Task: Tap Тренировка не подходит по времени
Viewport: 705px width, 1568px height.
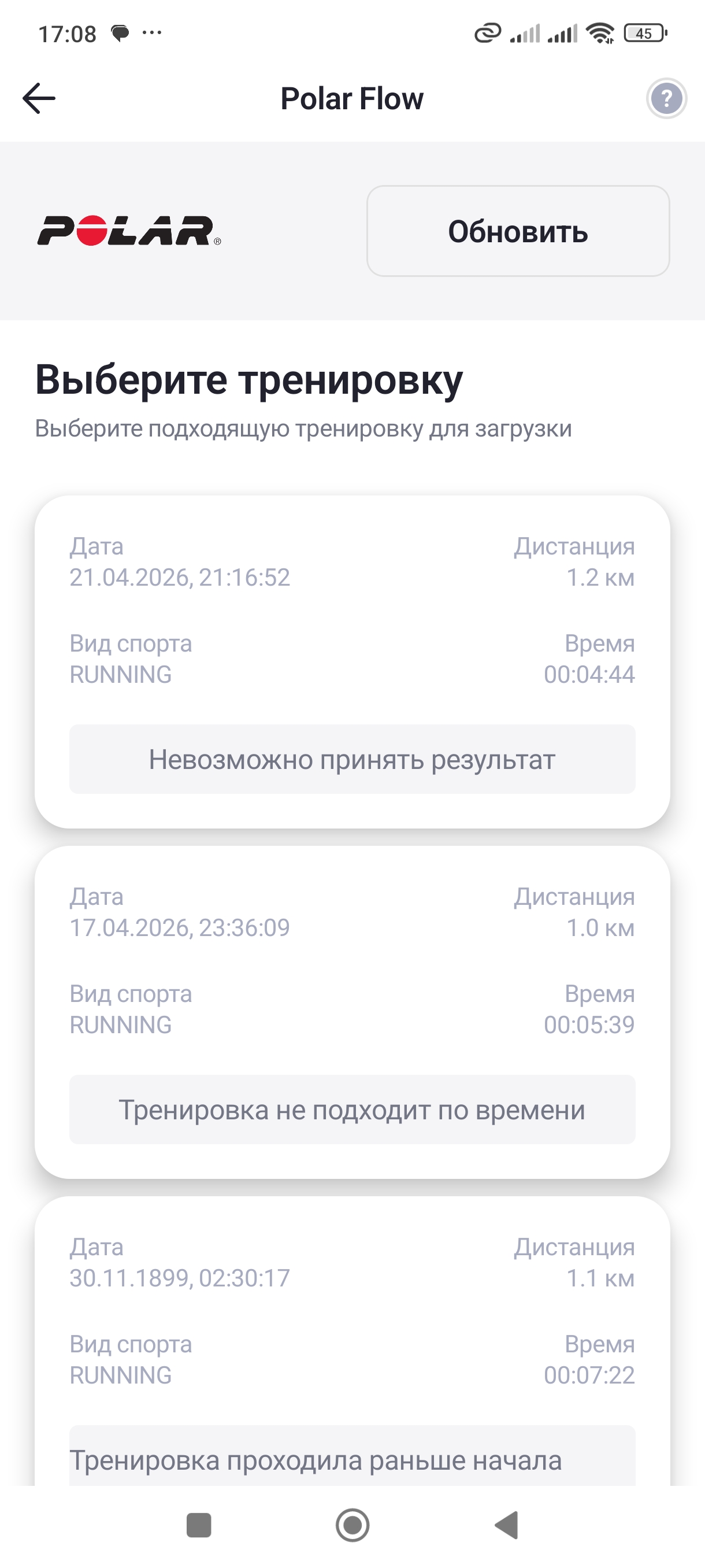Action: 351,1109
